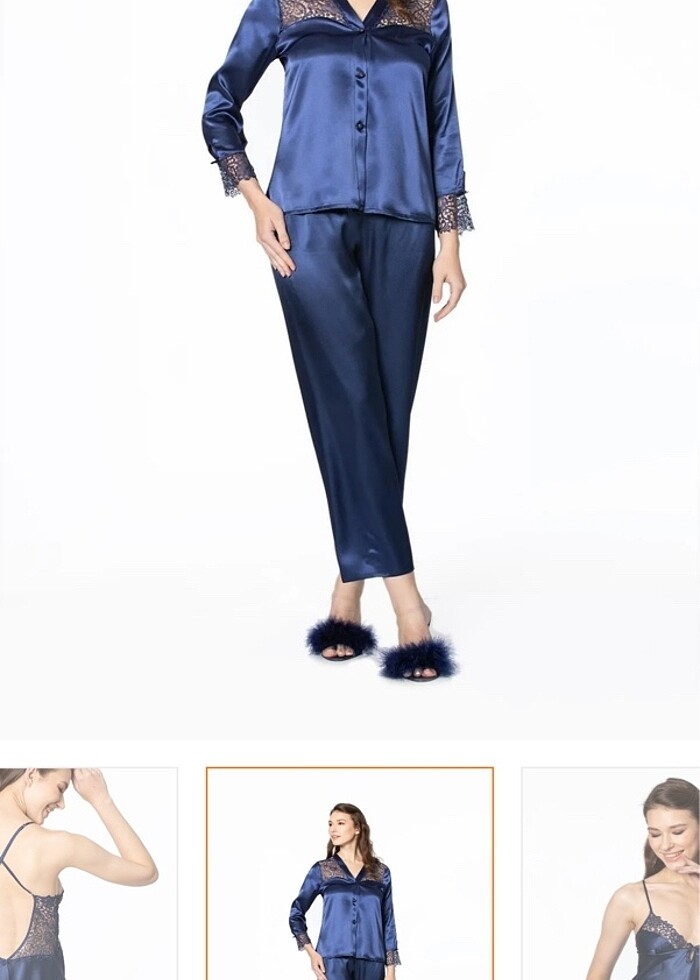Select the highlighted satin pajama set thumbnail

[350, 874]
